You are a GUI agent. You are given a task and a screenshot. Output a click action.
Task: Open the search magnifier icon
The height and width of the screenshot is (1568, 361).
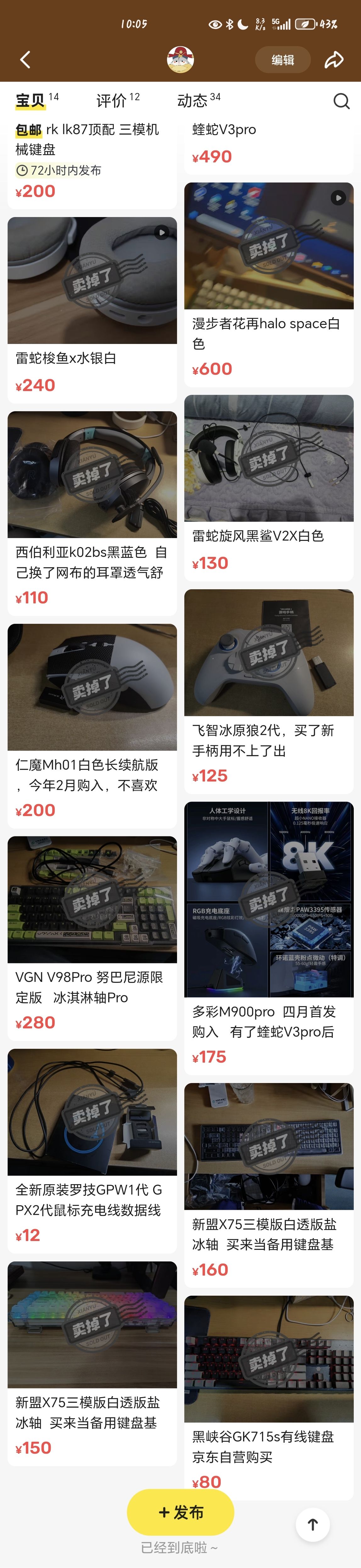pos(342,101)
